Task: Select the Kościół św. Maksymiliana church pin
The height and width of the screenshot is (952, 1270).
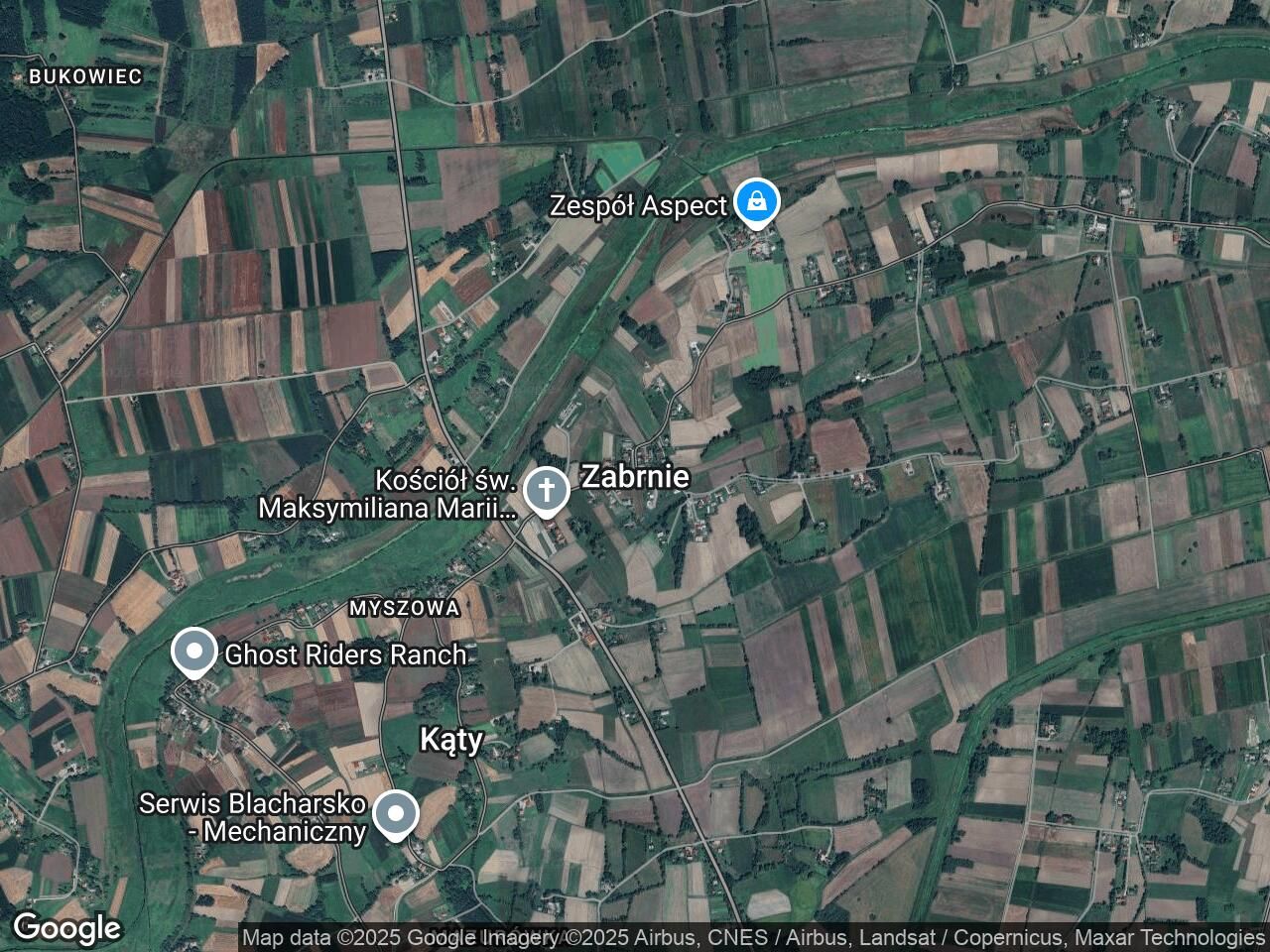Action: [546, 490]
